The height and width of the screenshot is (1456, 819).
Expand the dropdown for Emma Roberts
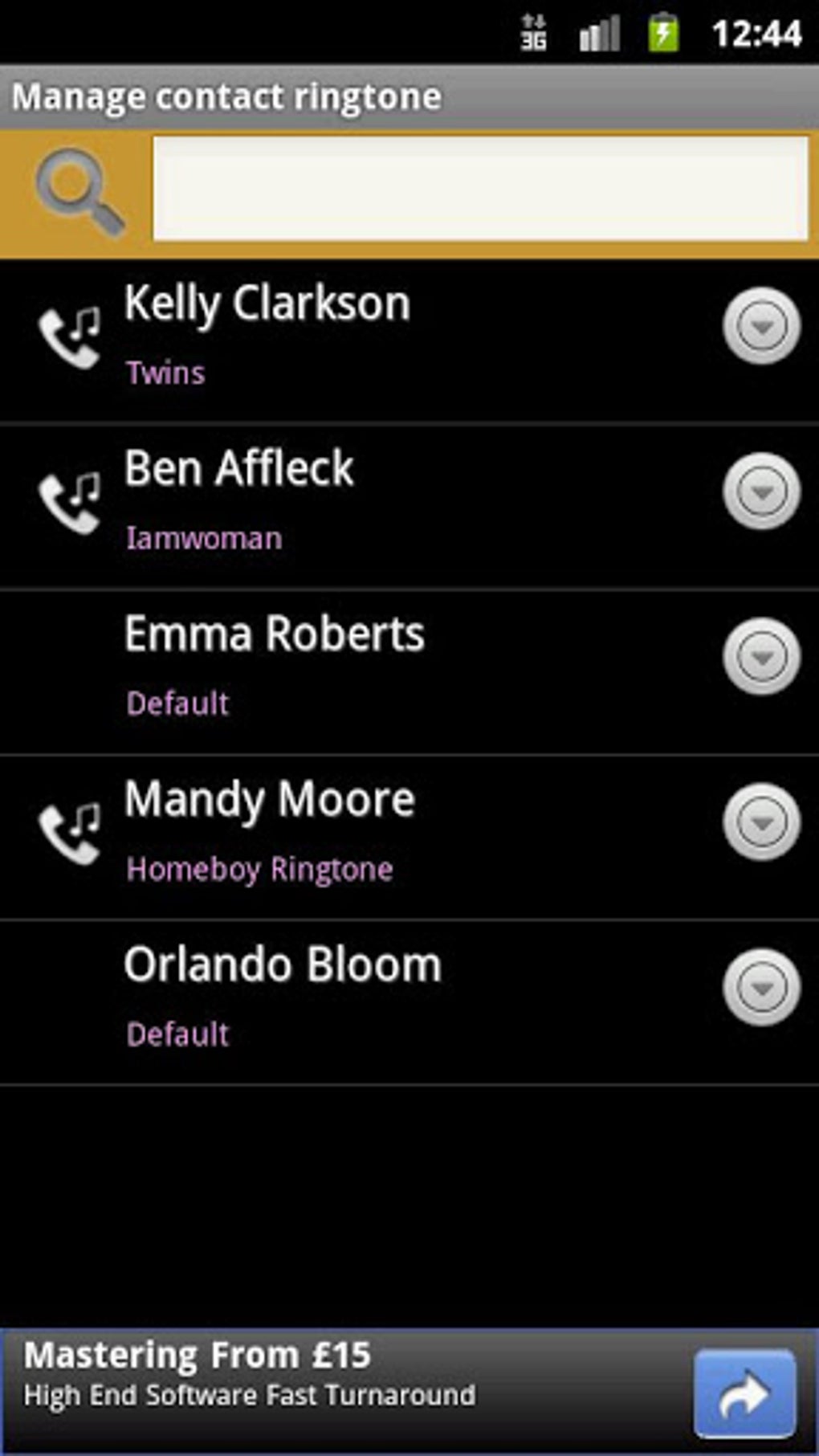point(761,657)
